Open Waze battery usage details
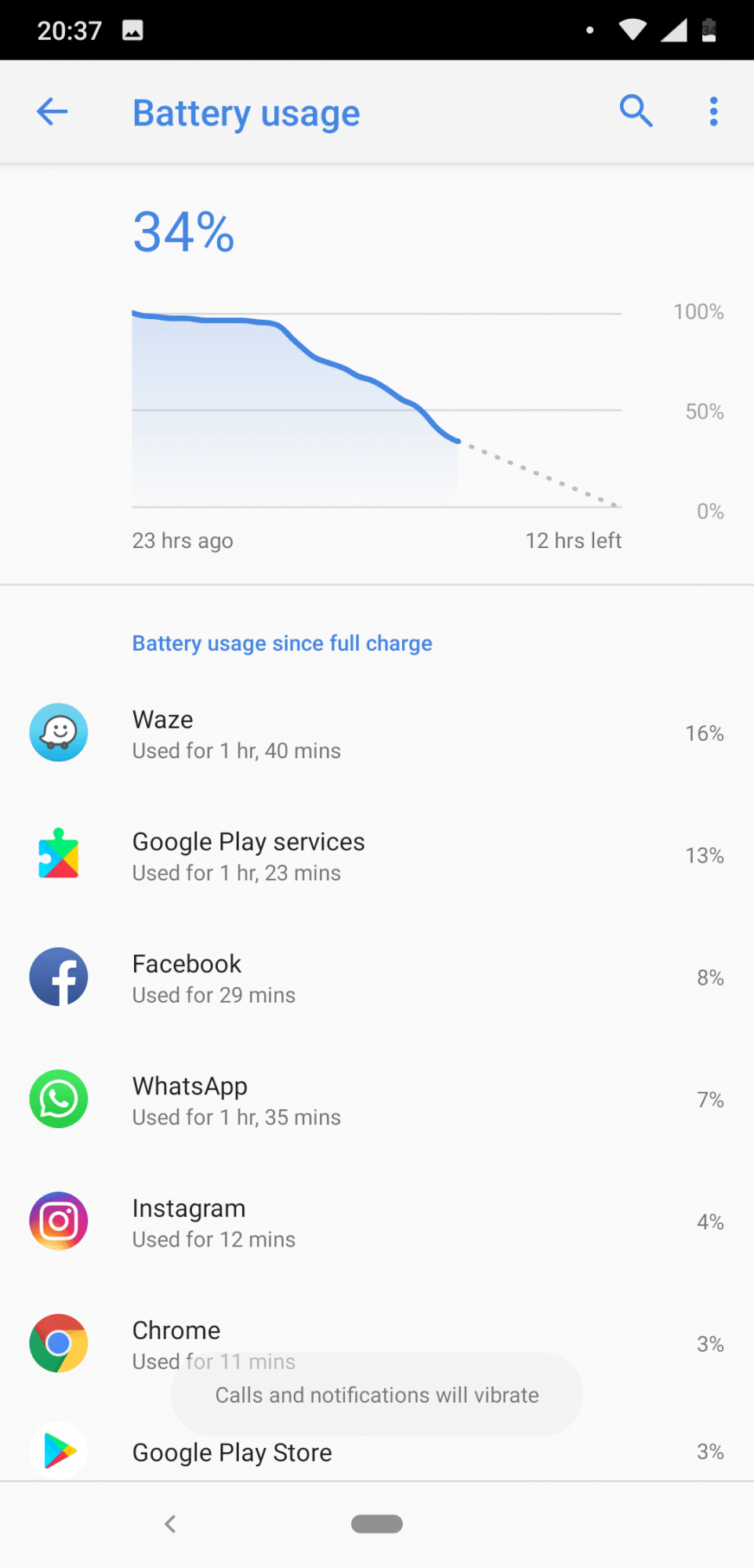 (376, 734)
